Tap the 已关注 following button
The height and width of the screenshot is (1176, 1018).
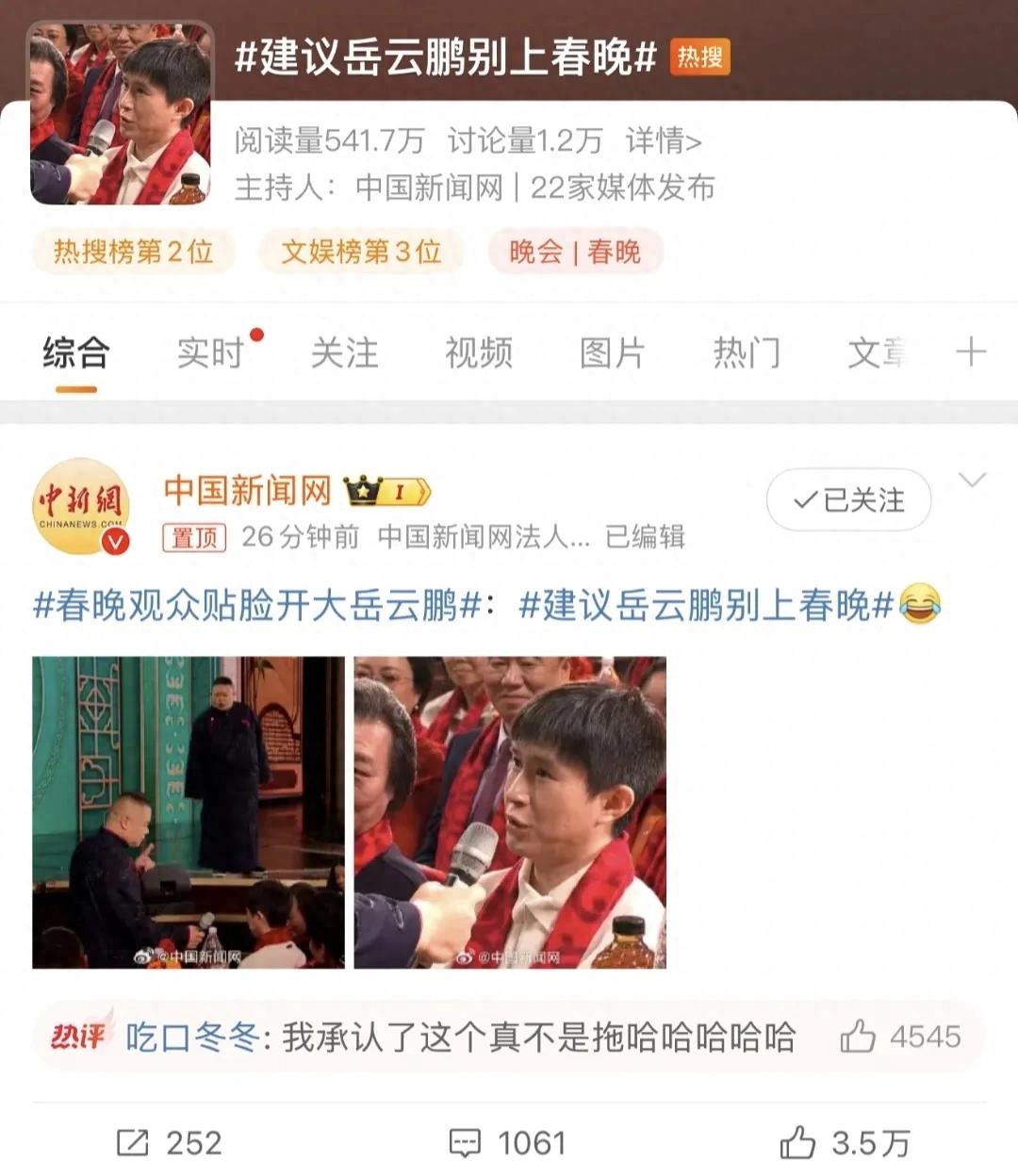pos(848,499)
